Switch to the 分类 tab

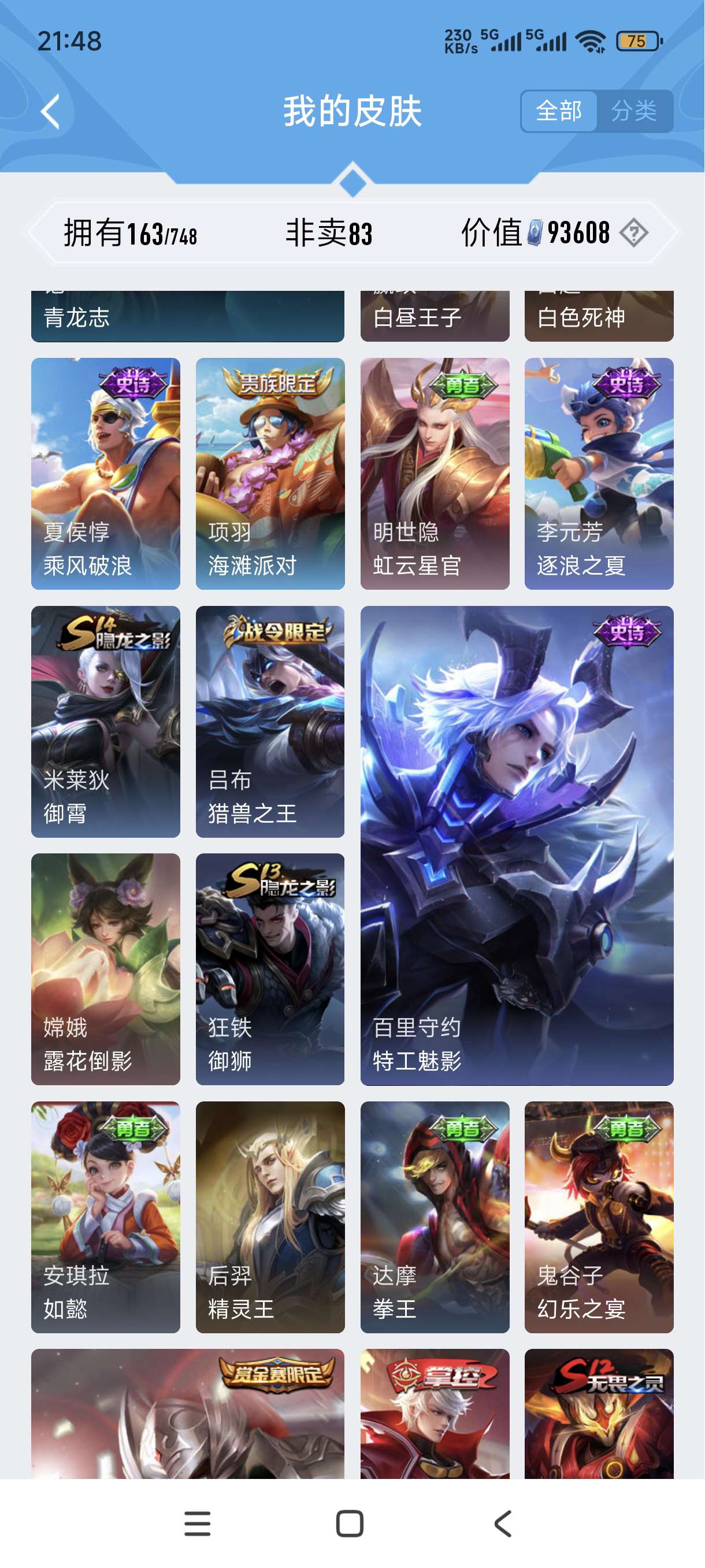tap(634, 111)
